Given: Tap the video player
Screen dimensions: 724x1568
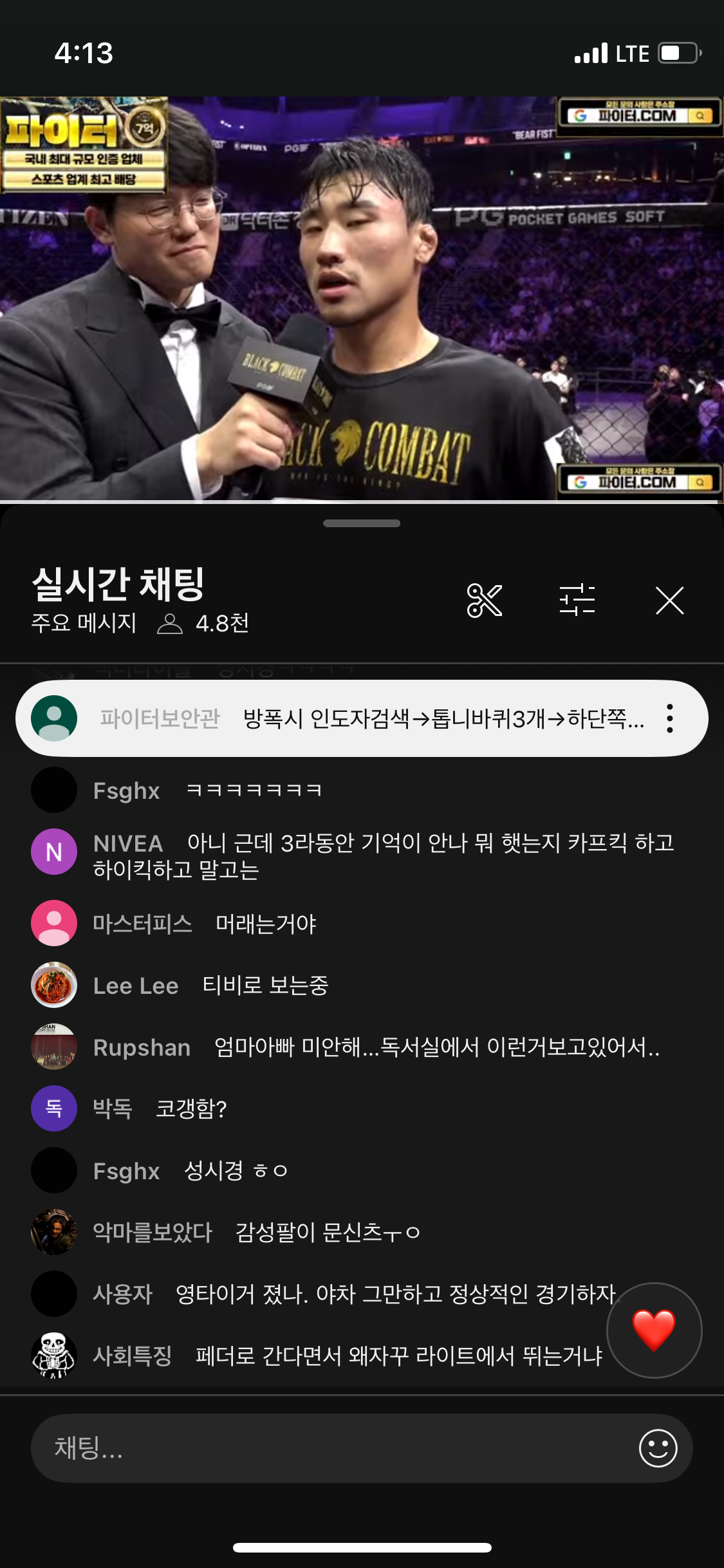Looking at the screenshot, I should click(362, 298).
